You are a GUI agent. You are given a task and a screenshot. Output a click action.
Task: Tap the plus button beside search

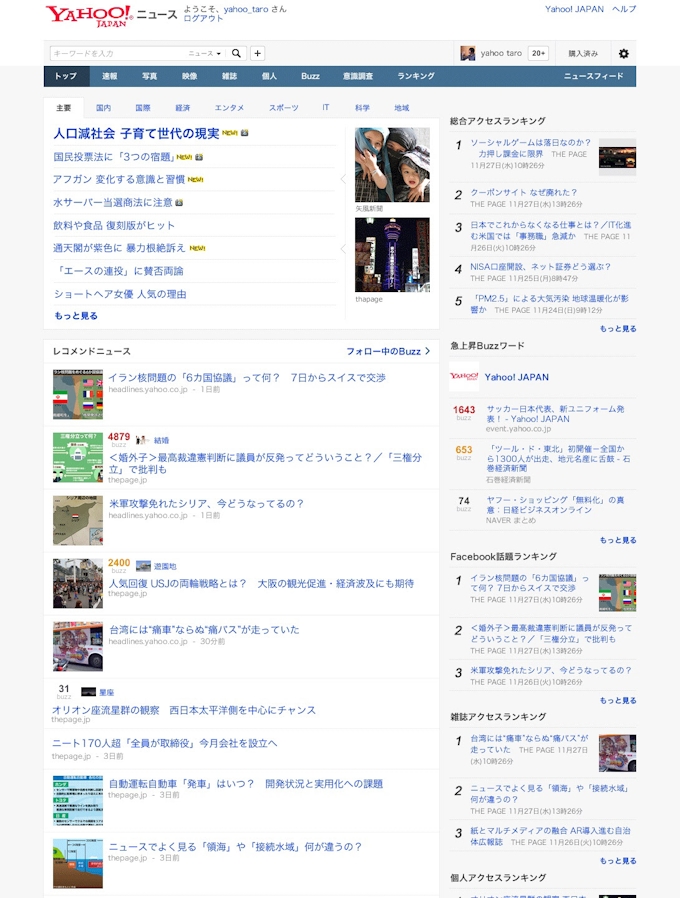[x=257, y=53]
